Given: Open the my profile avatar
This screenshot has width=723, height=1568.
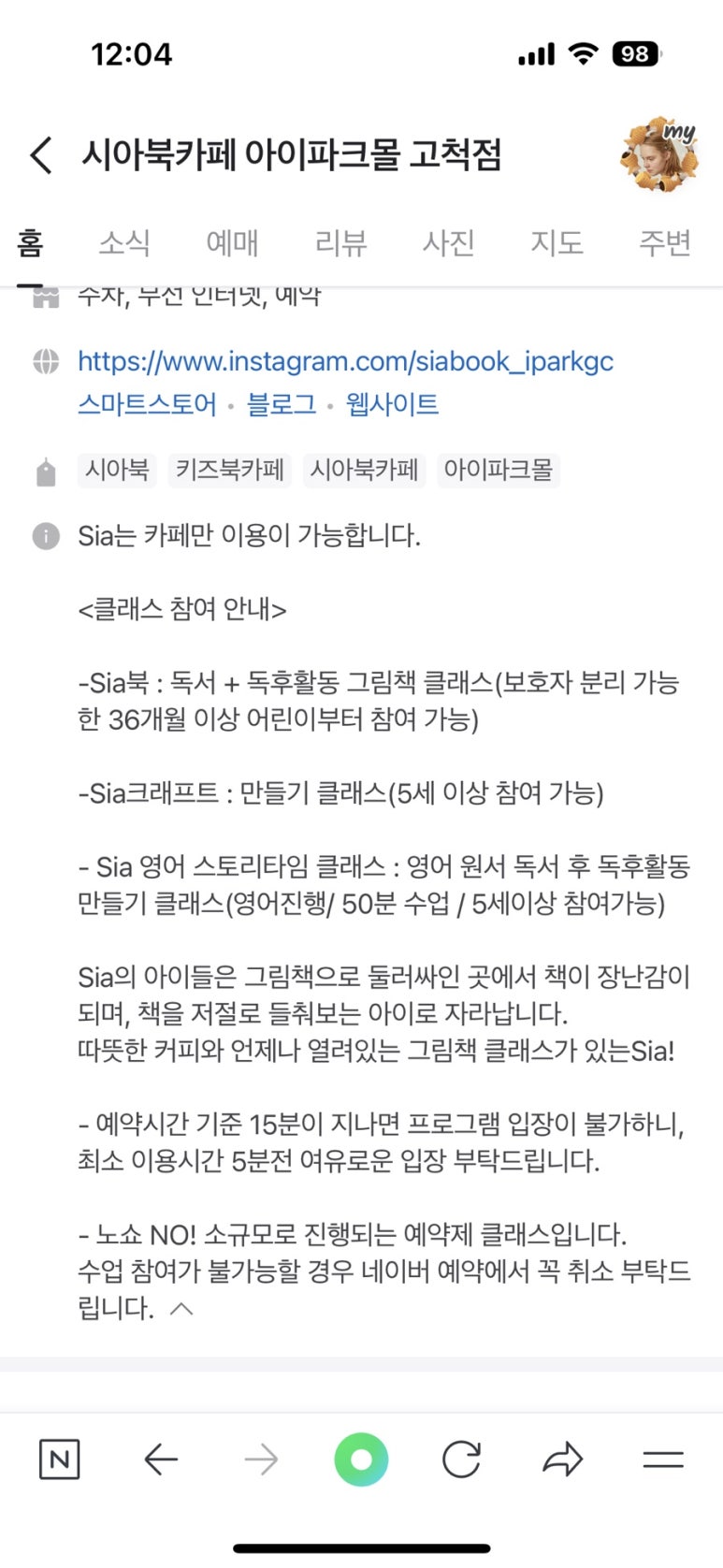Looking at the screenshot, I should (x=659, y=154).
